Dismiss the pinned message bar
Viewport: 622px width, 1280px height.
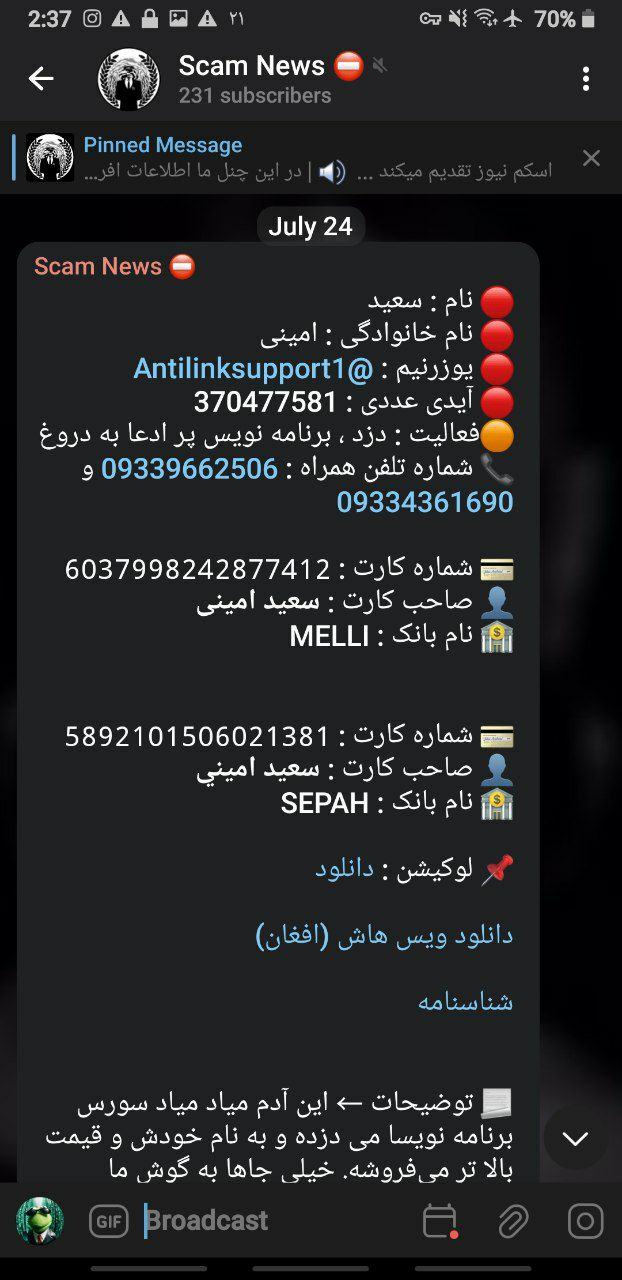tap(591, 158)
